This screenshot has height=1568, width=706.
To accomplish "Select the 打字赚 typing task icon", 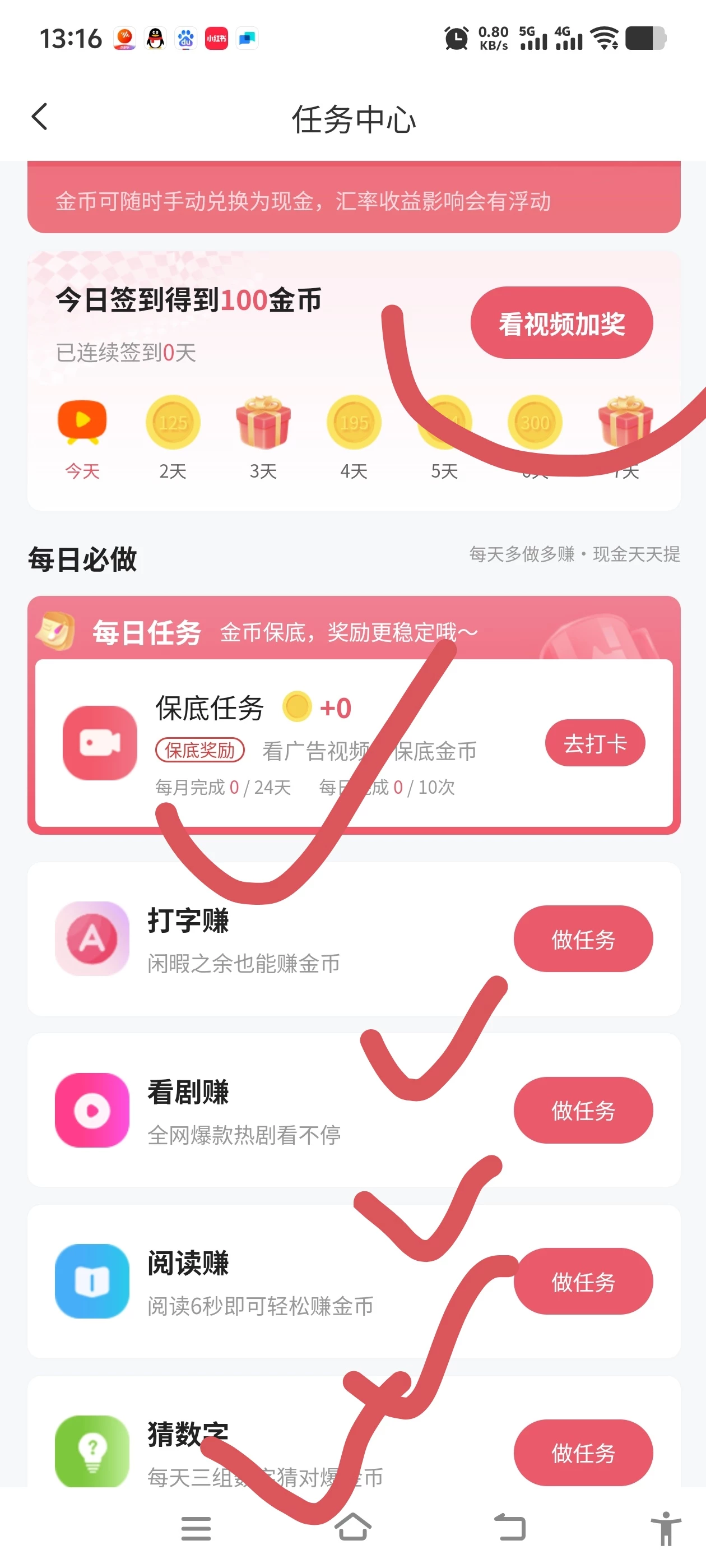I will (x=92, y=938).
